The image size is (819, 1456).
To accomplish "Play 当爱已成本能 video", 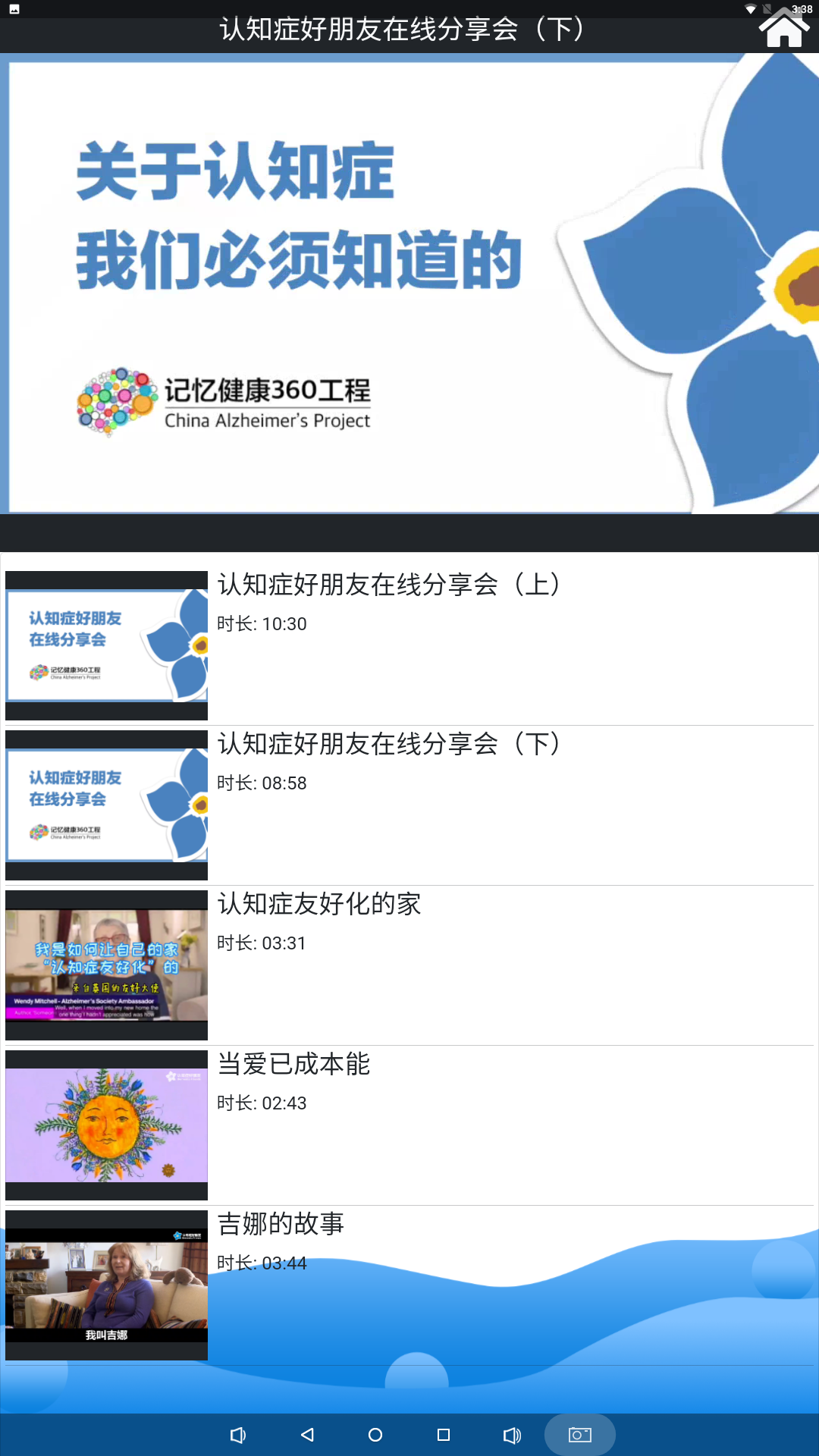I will click(409, 1124).
